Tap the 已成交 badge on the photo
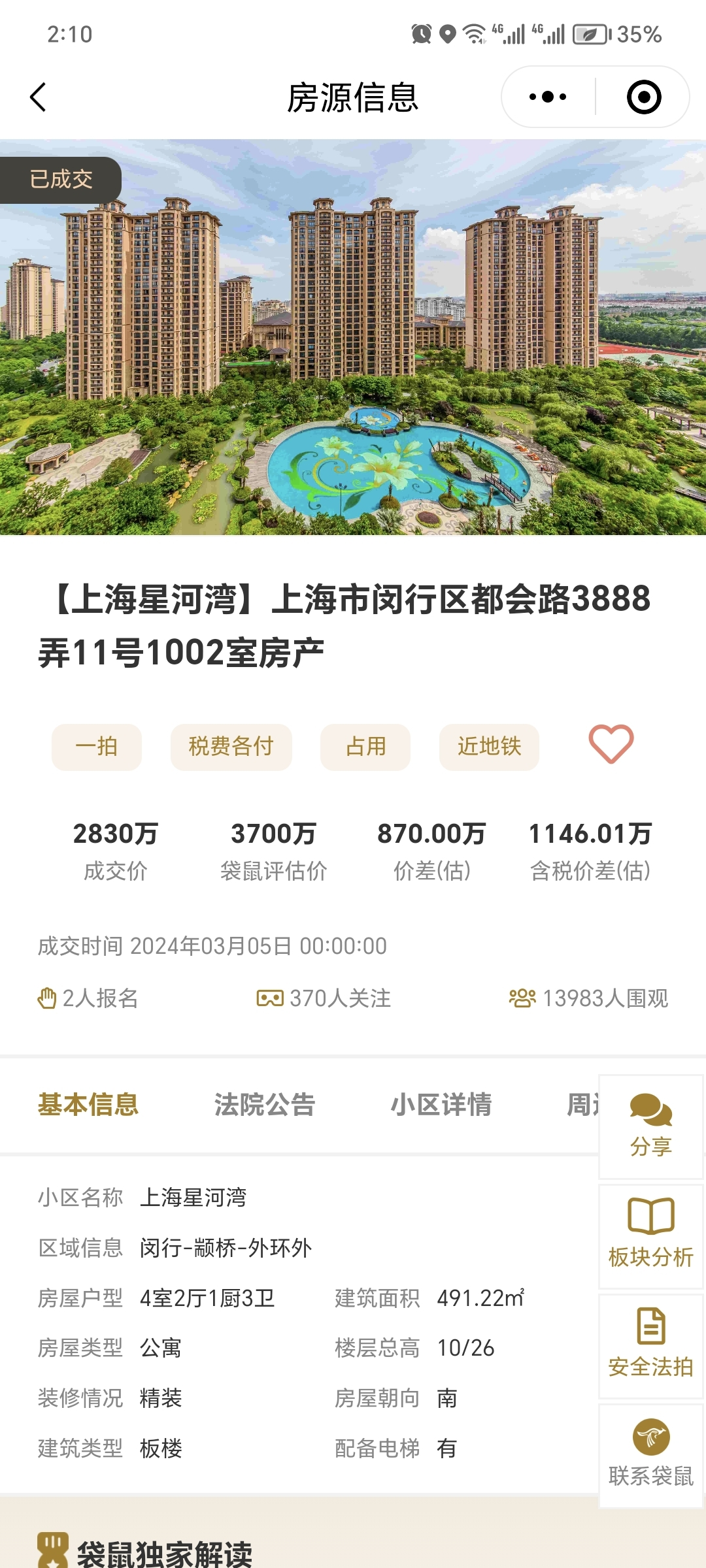This screenshot has width=706, height=1568. (x=60, y=178)
